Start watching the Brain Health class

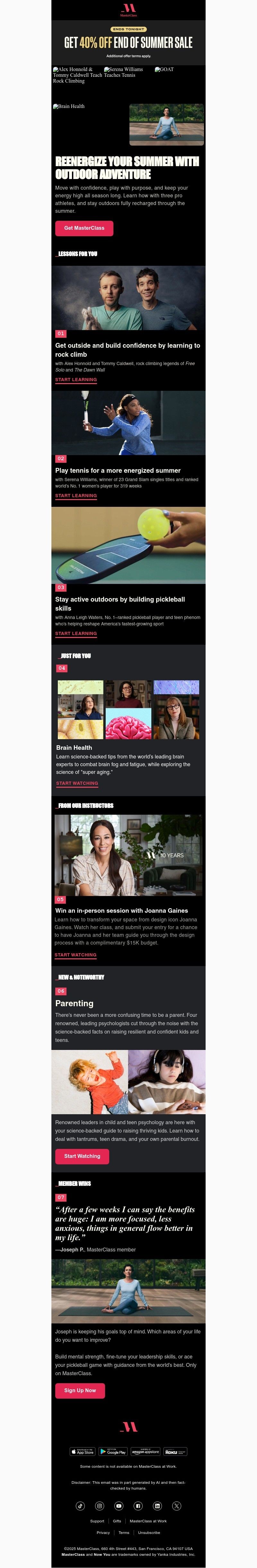pos(77,784)
